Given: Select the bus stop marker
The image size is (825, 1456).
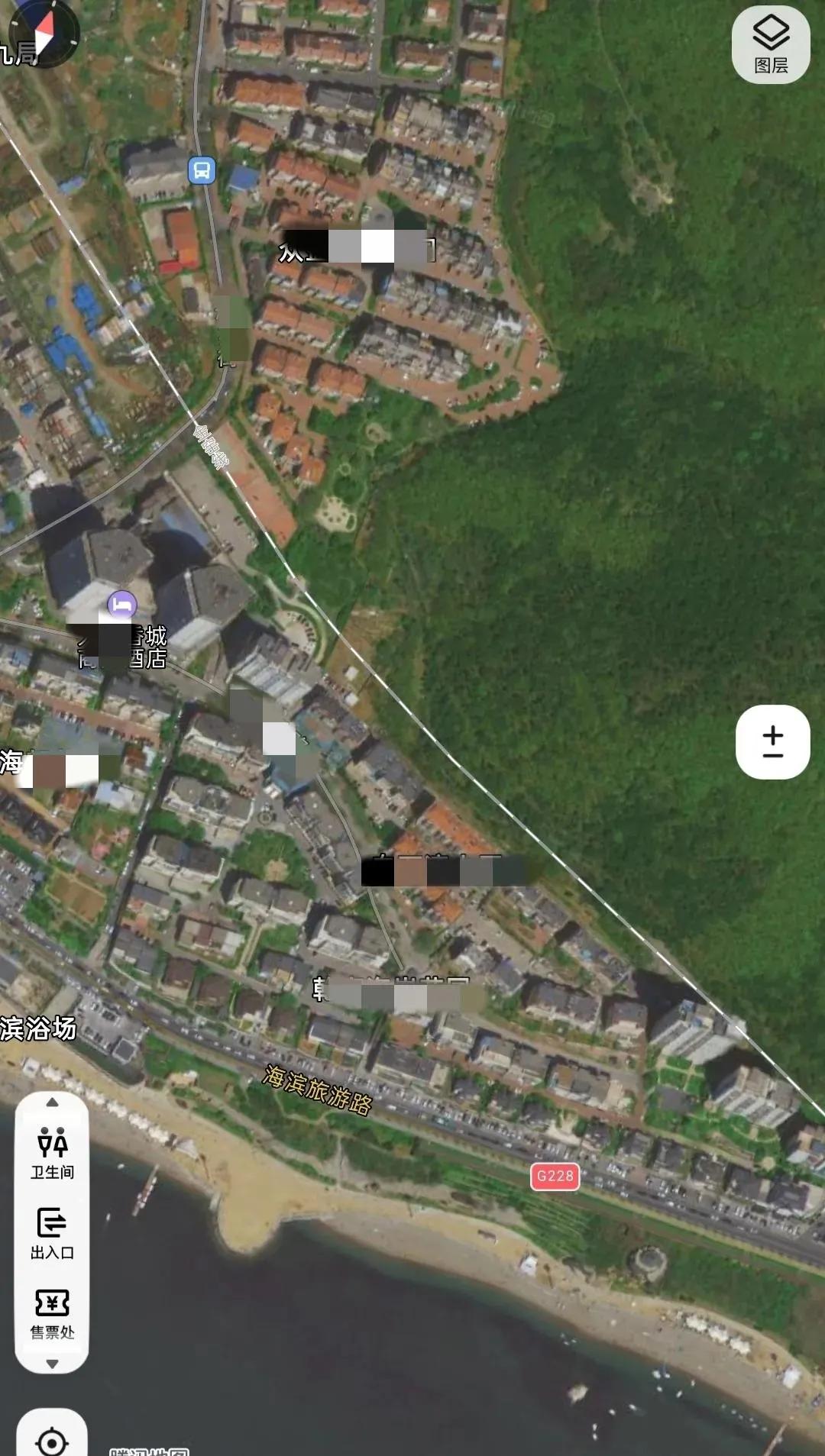Looking at the screenshot, I should pos(202,170).
